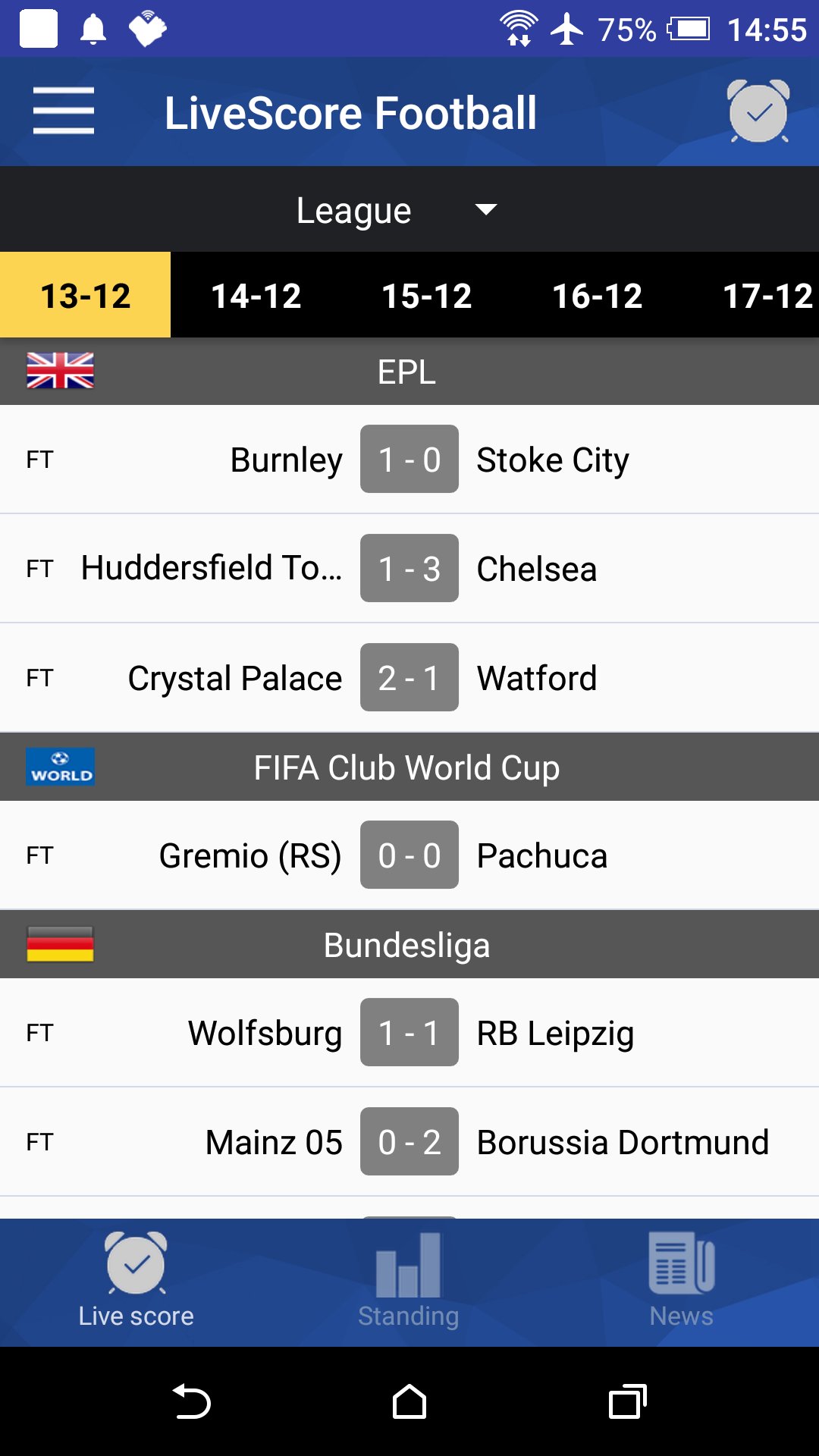Tap the system back button
The image size is (819, 1456).
point(191,1401)
